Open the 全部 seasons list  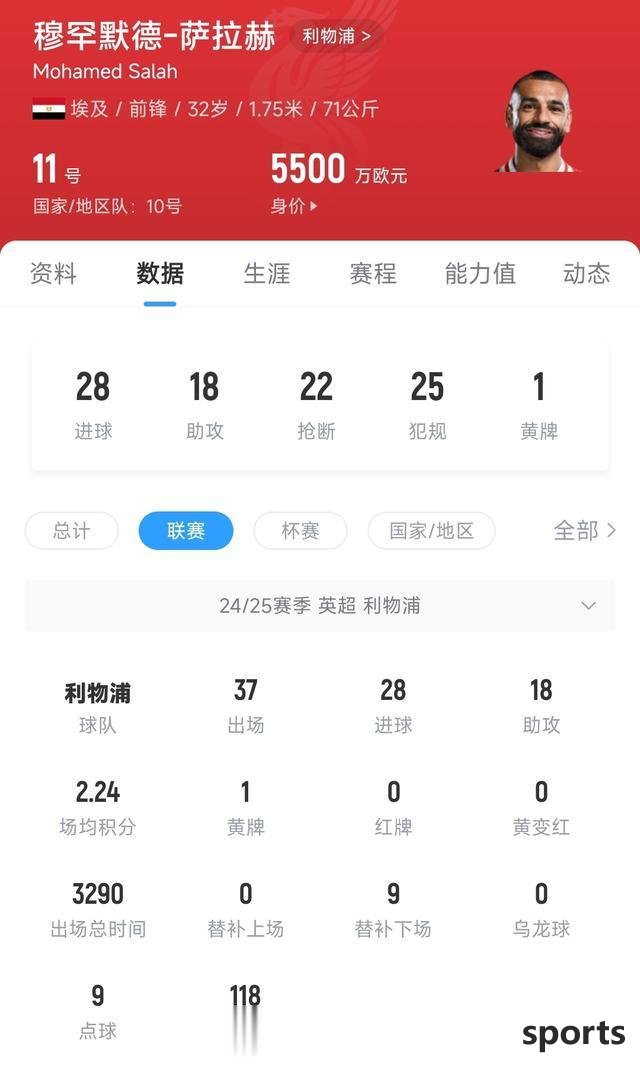click(584, 531)
